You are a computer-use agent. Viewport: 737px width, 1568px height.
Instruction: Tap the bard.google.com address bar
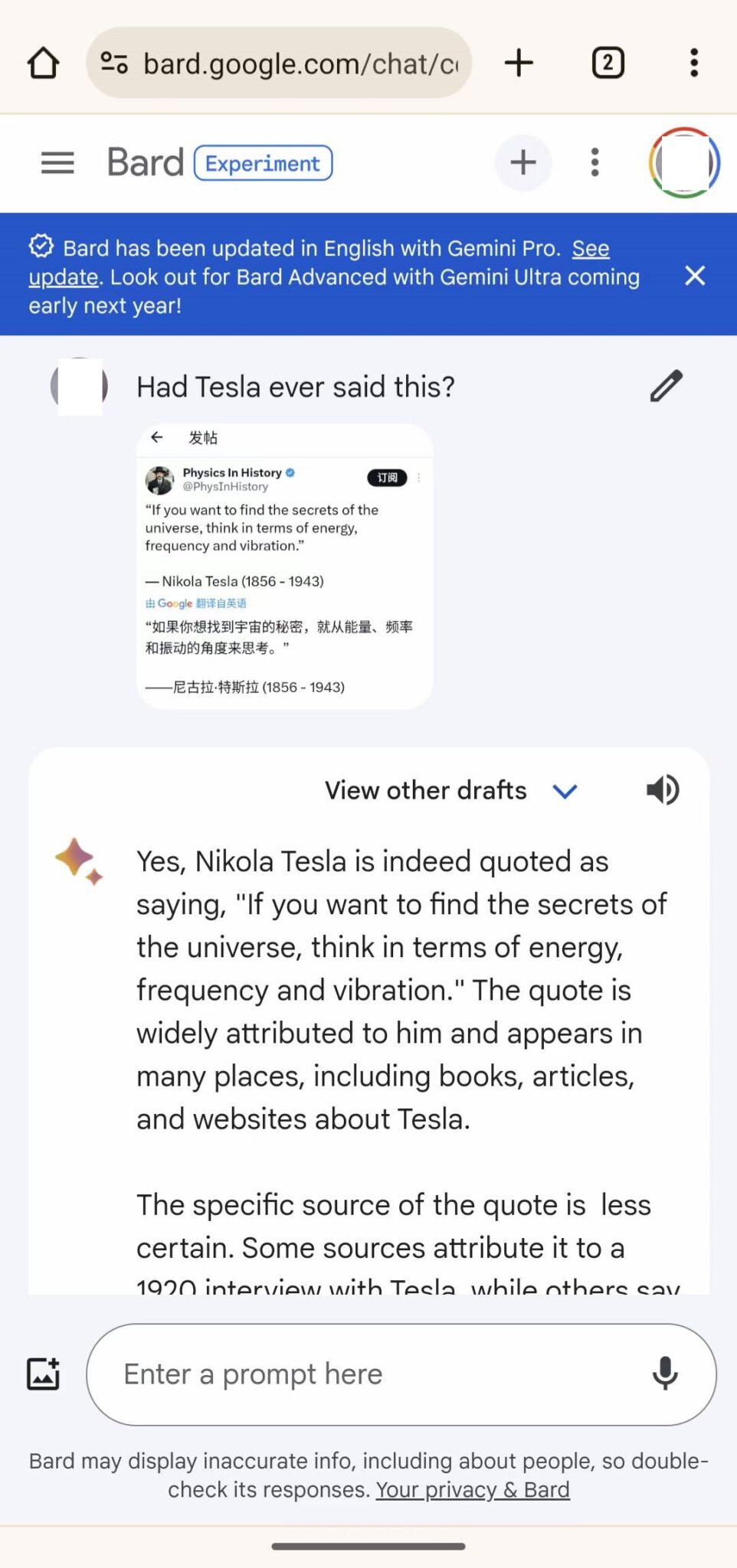(x=279, y=63)
